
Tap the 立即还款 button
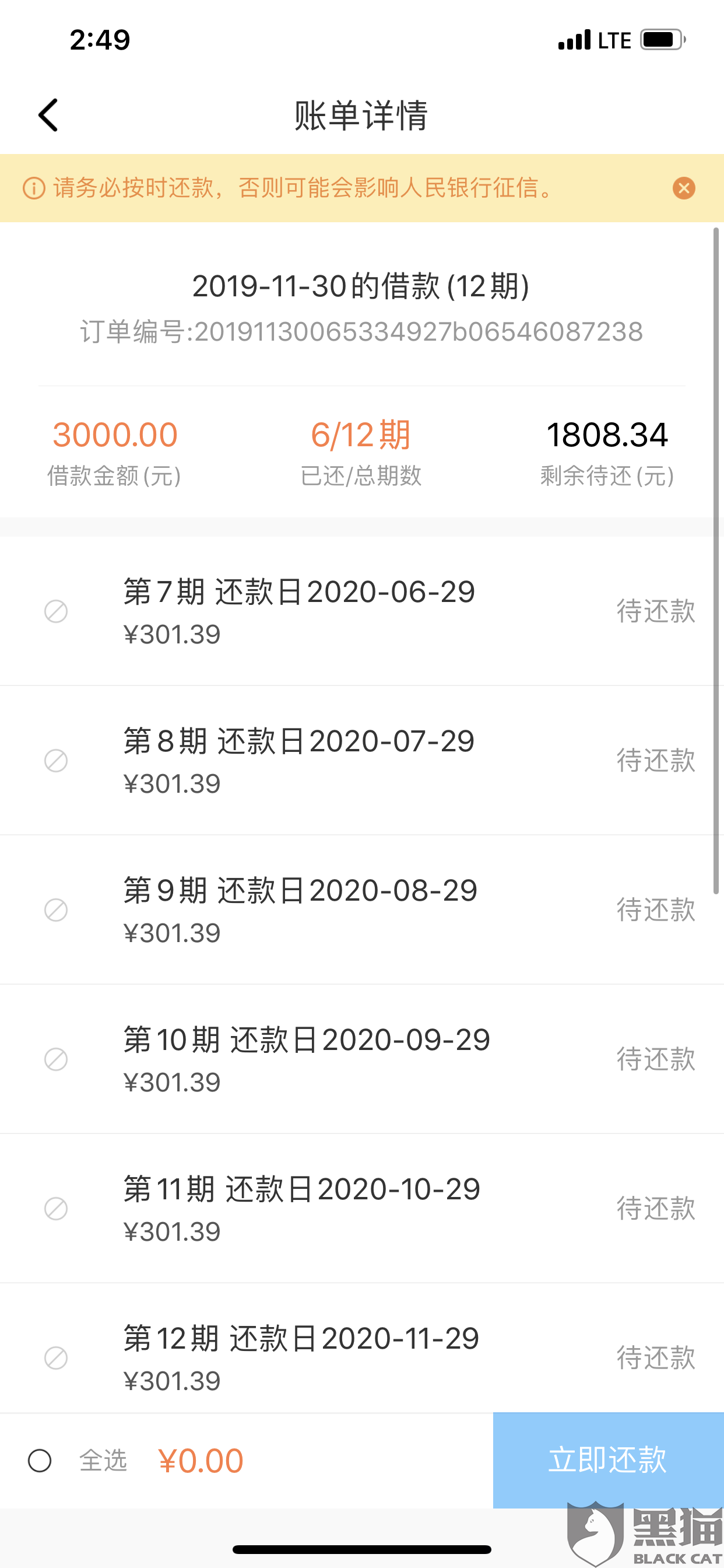click(x=608, y=1460)
